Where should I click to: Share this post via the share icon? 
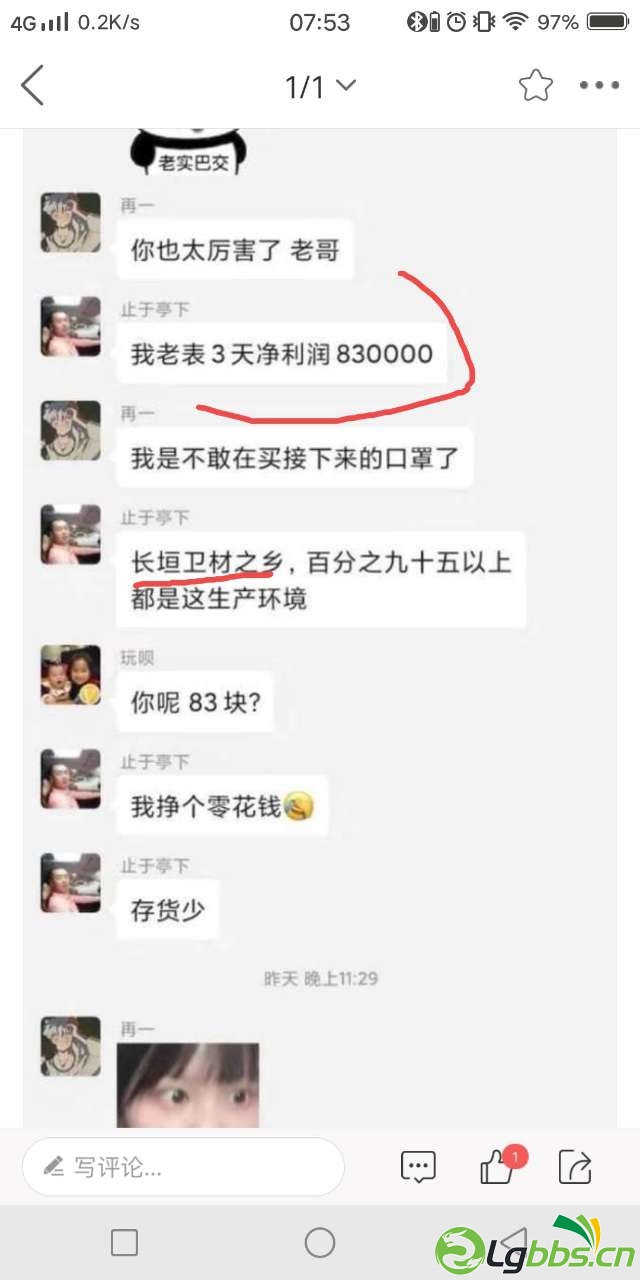(576, 1166)
